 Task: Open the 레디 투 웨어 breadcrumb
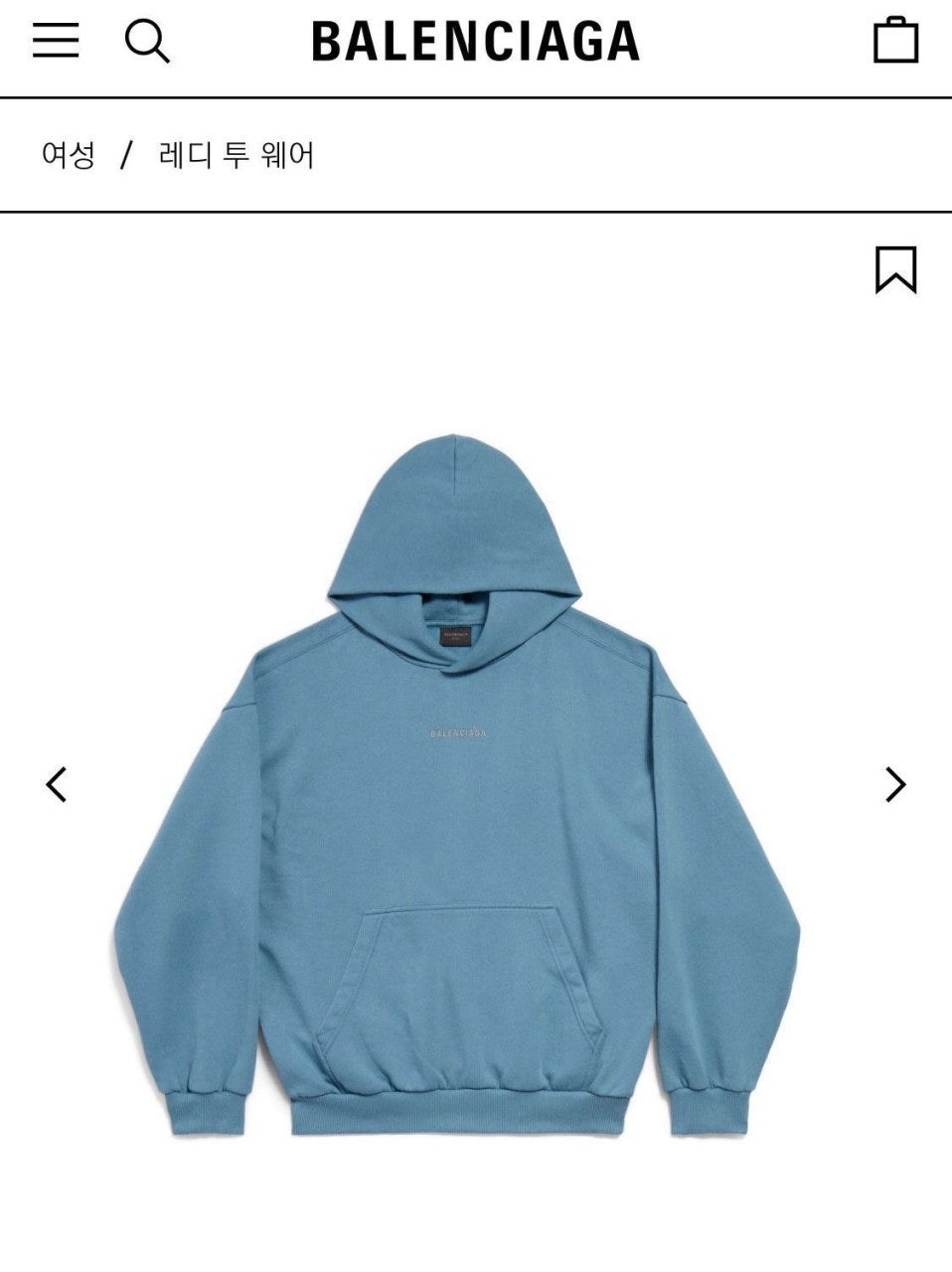pyautogui.click(x=237, y=155)
